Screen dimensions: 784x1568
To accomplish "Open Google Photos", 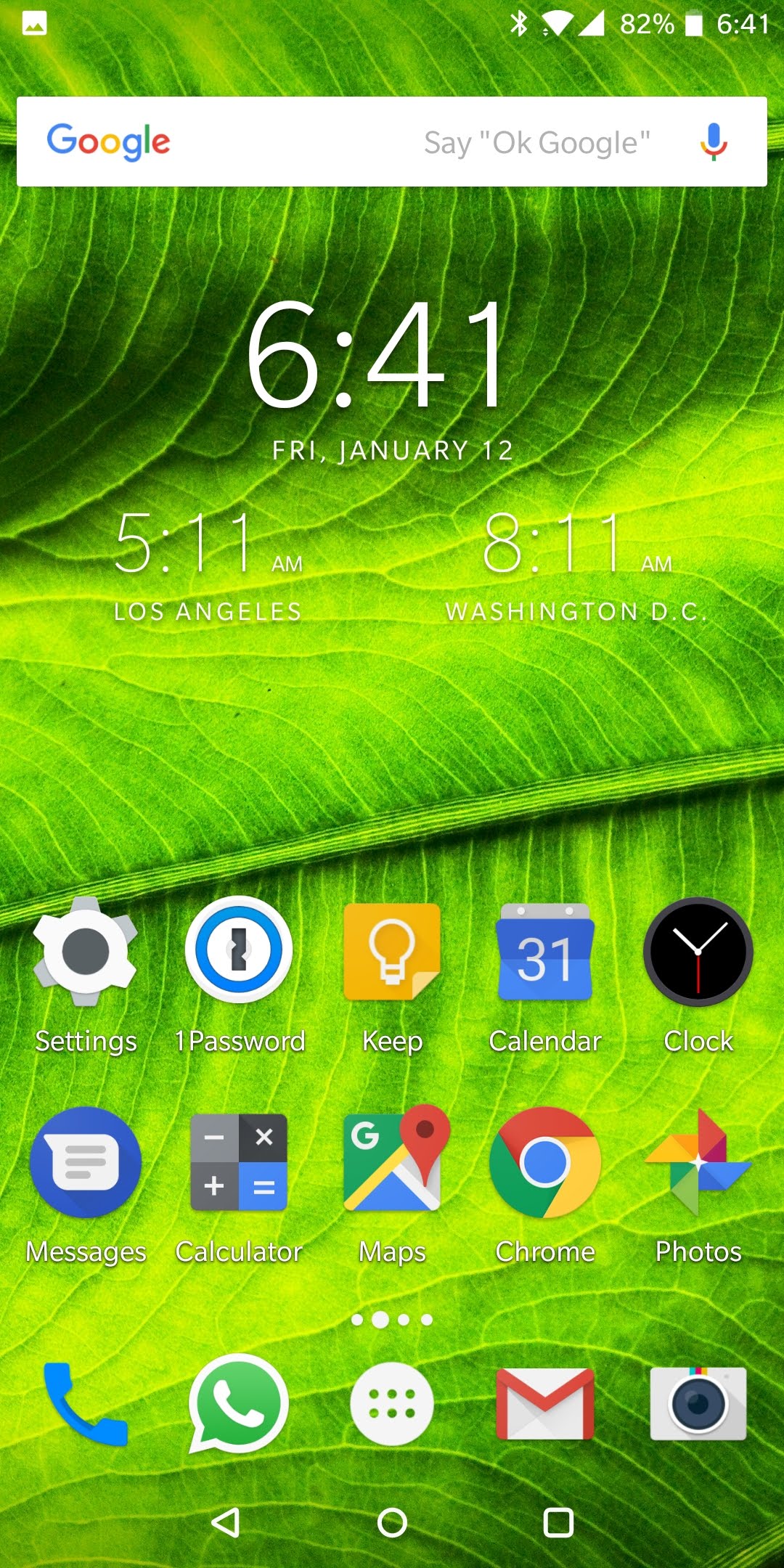I will coord(698,1163).
